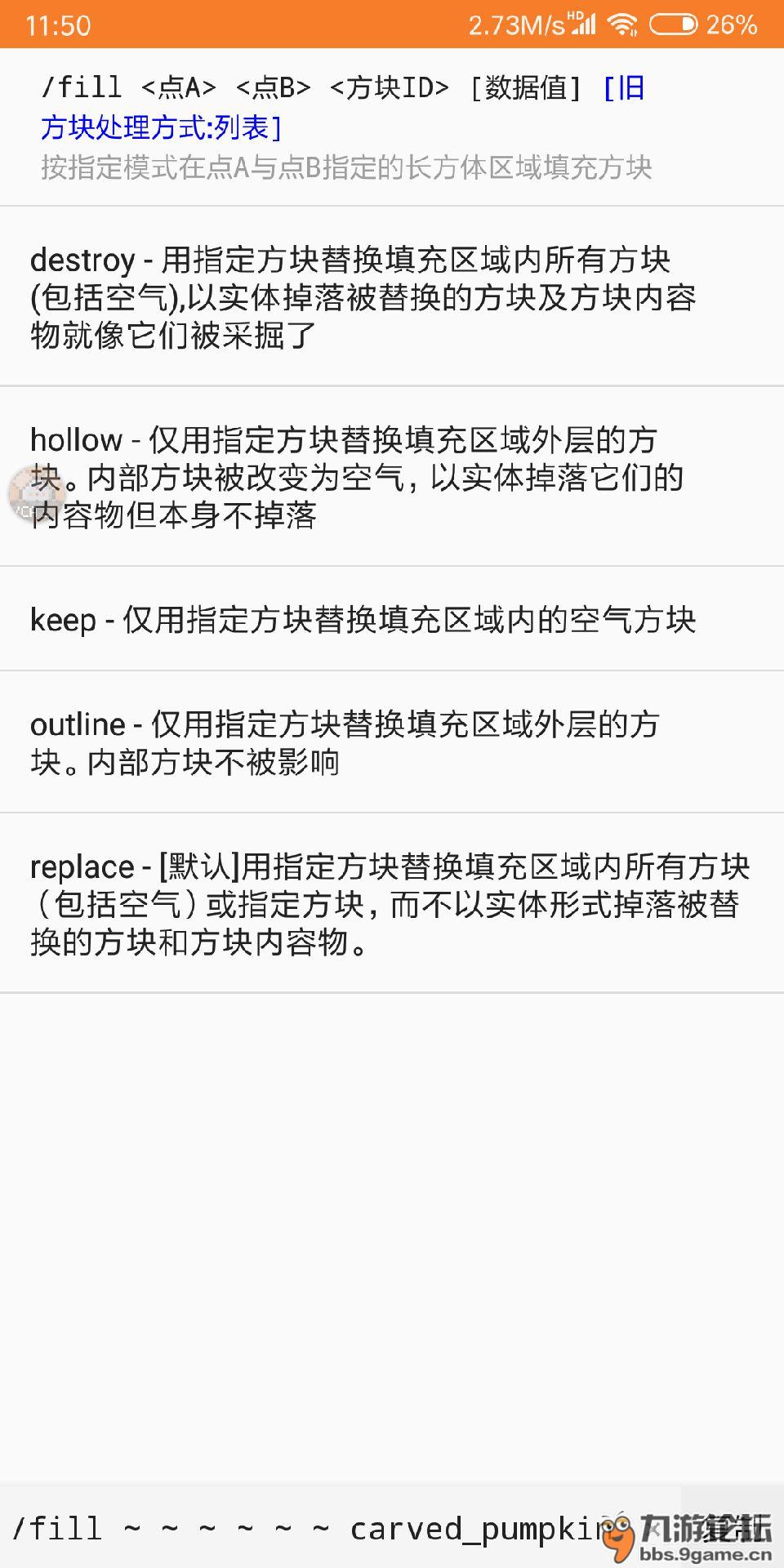
Task: Select the destroy fill mode option
Action: 392,296
